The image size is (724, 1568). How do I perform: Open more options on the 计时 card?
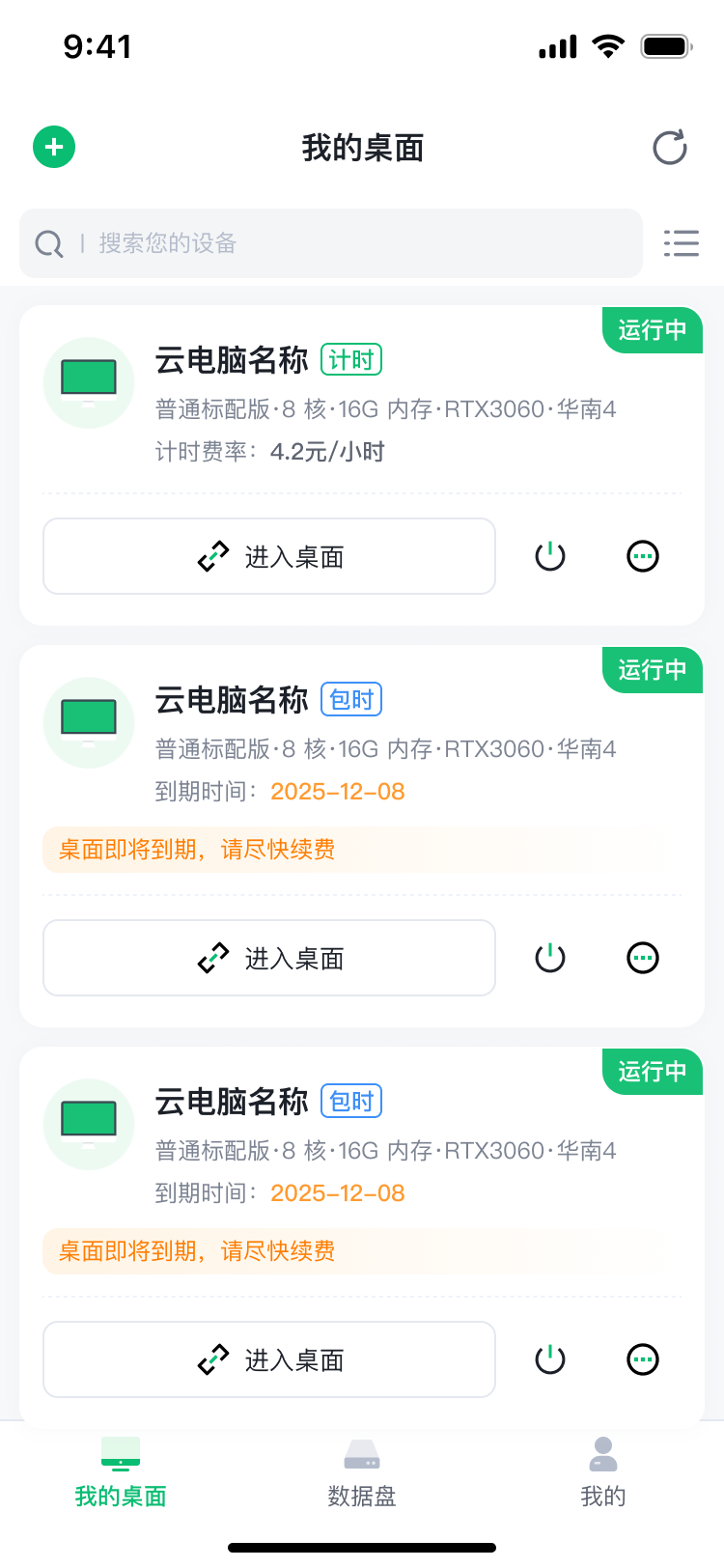(643, 556)
